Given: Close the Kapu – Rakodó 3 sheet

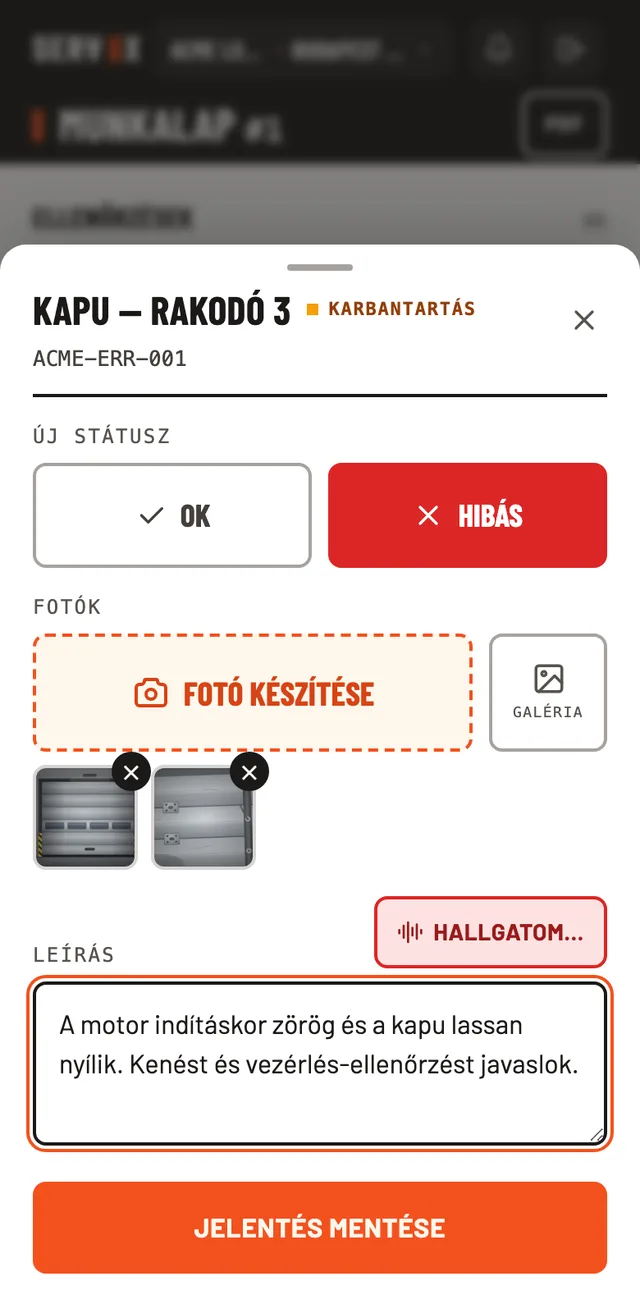Looking at the screenshot, I should [584, 320].
